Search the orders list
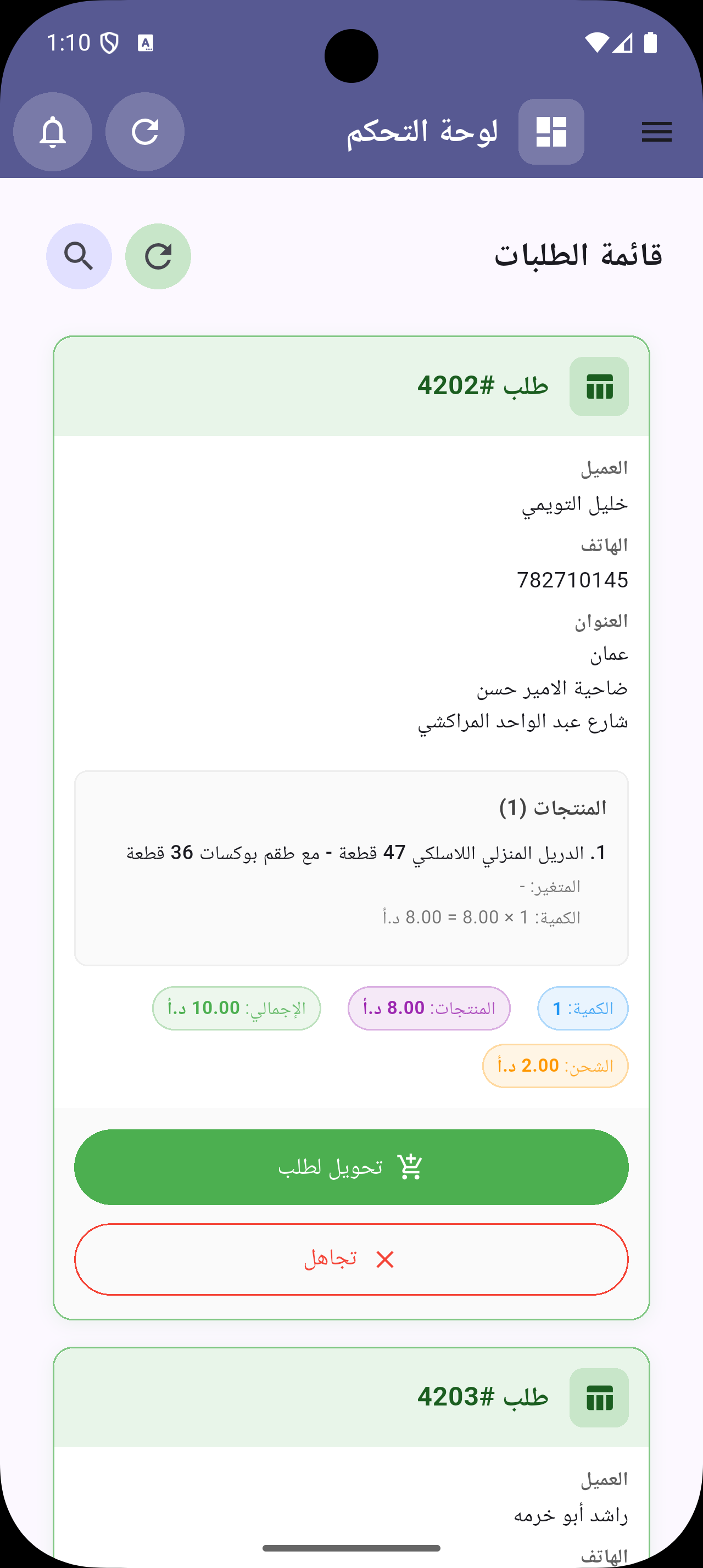Image resolution: width=703 pixels, height=1568 pixels. tap(79, 256)
